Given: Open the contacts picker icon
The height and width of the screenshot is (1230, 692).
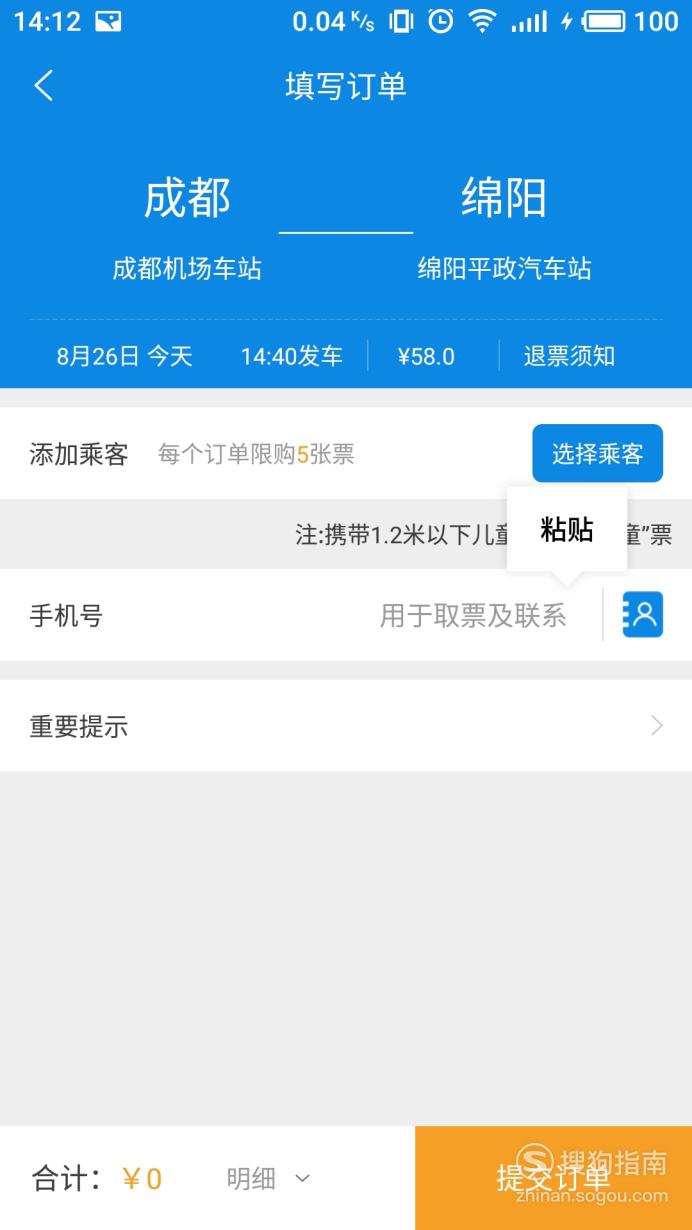Looking at the screenshot, I should click(x=642, y=615).
